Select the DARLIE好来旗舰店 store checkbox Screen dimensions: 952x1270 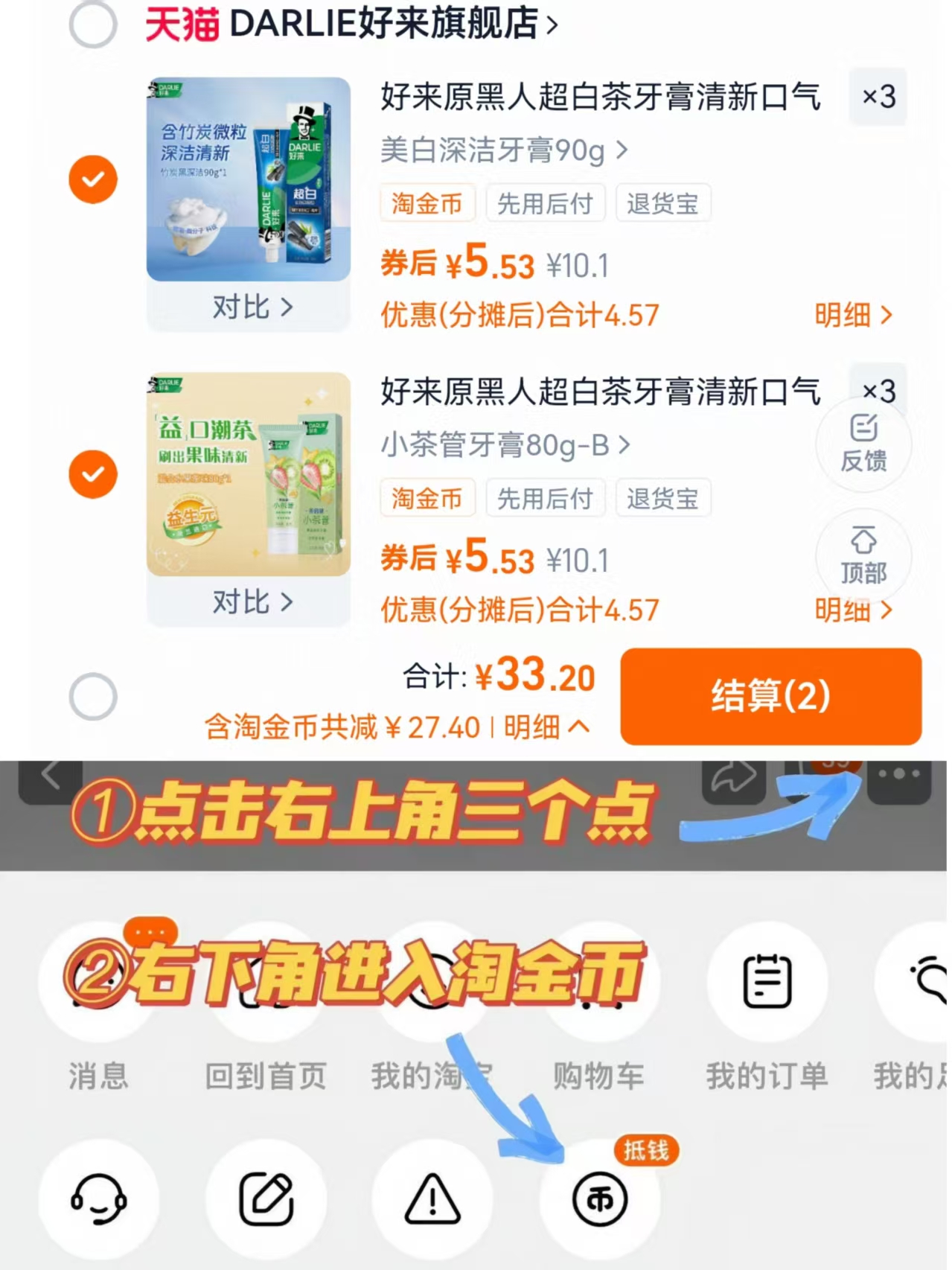click(92, 25)
